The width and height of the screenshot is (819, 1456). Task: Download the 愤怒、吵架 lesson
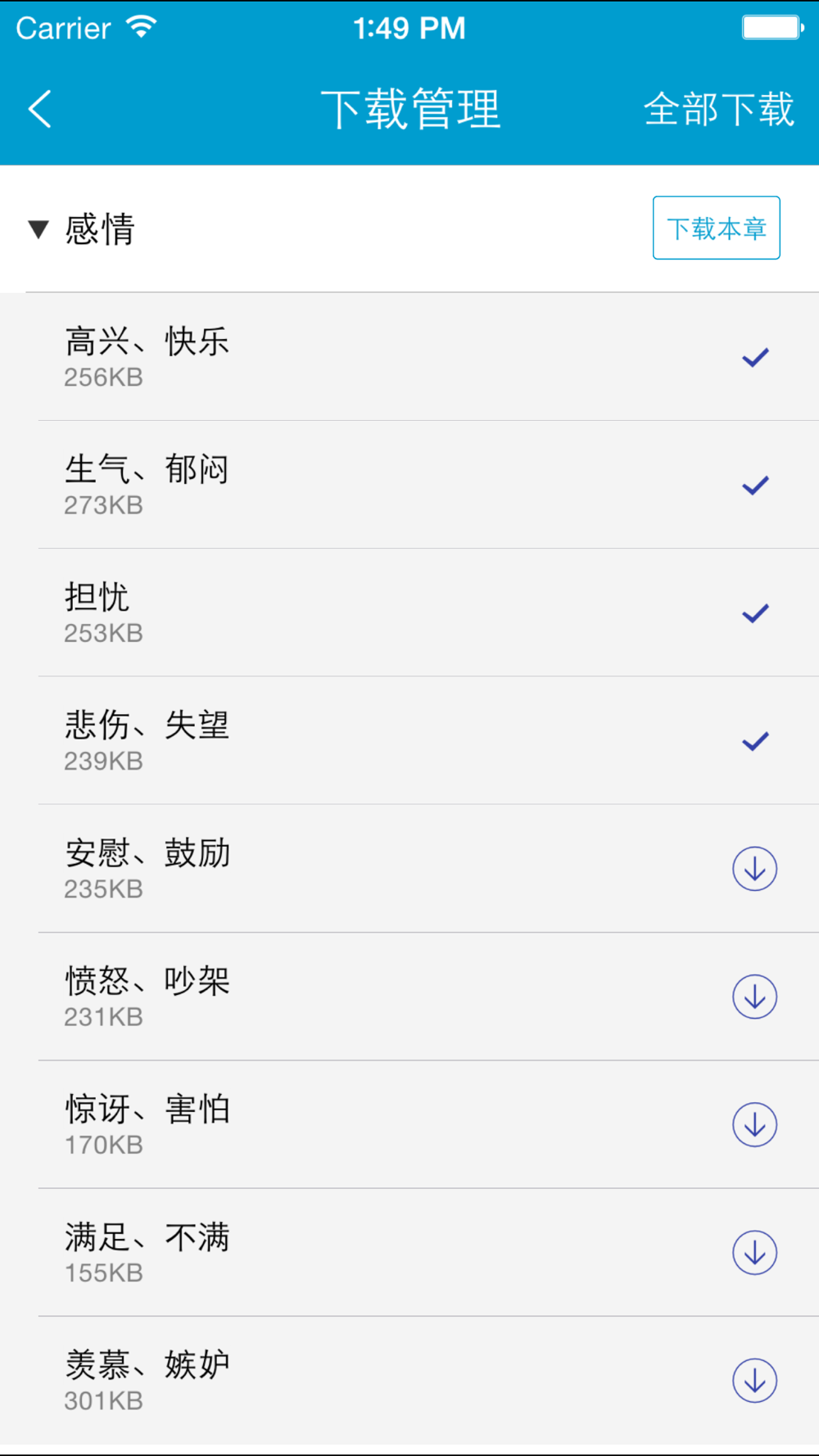point(754,997)
